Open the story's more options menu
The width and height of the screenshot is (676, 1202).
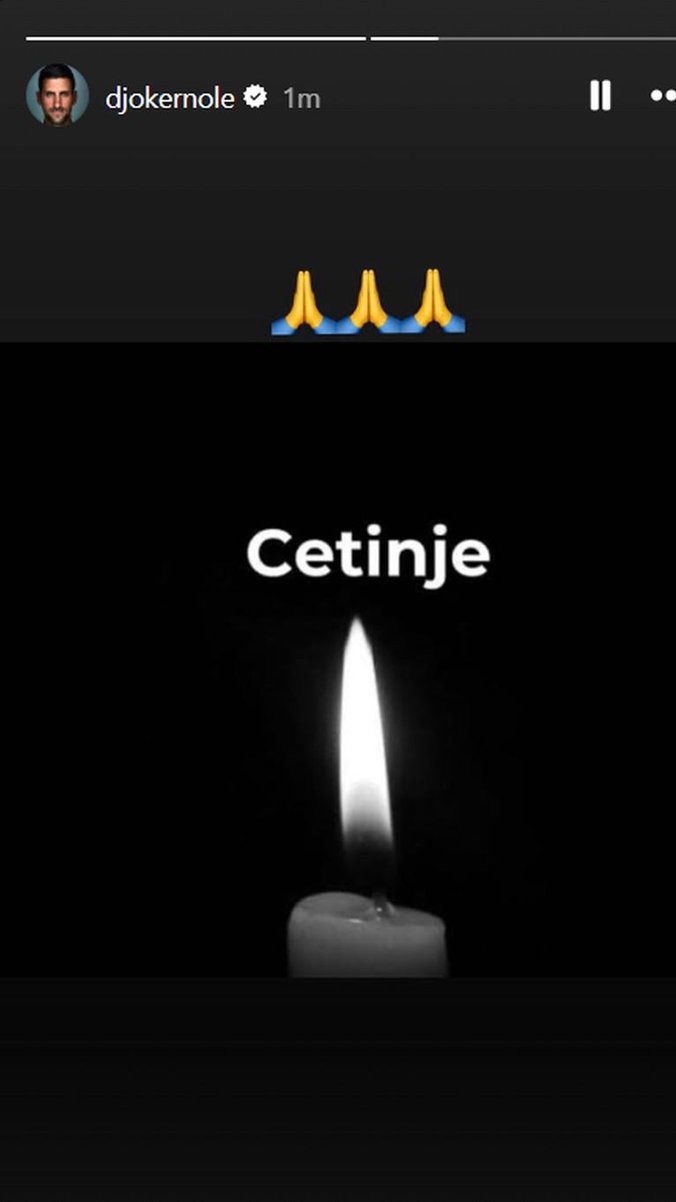[662, 96]
